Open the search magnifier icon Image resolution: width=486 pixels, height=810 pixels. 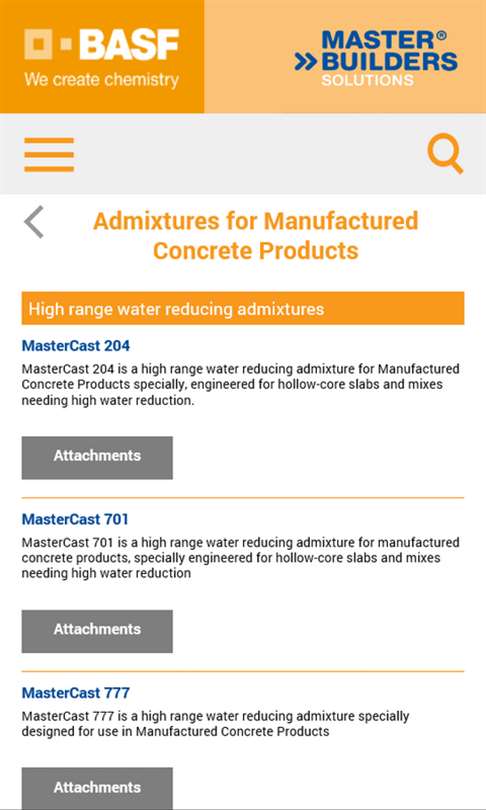445,155
